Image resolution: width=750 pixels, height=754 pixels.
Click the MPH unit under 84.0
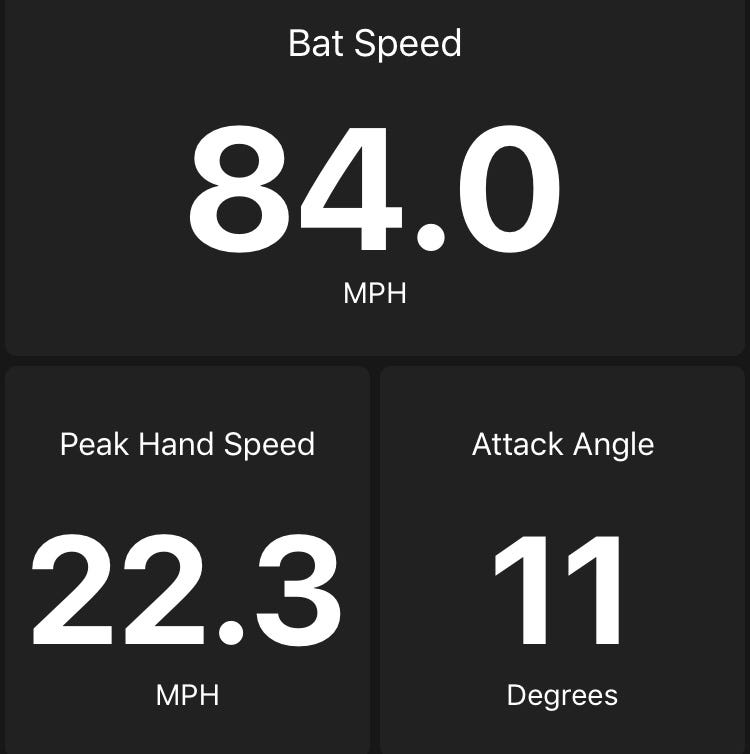tap(375, 294)
